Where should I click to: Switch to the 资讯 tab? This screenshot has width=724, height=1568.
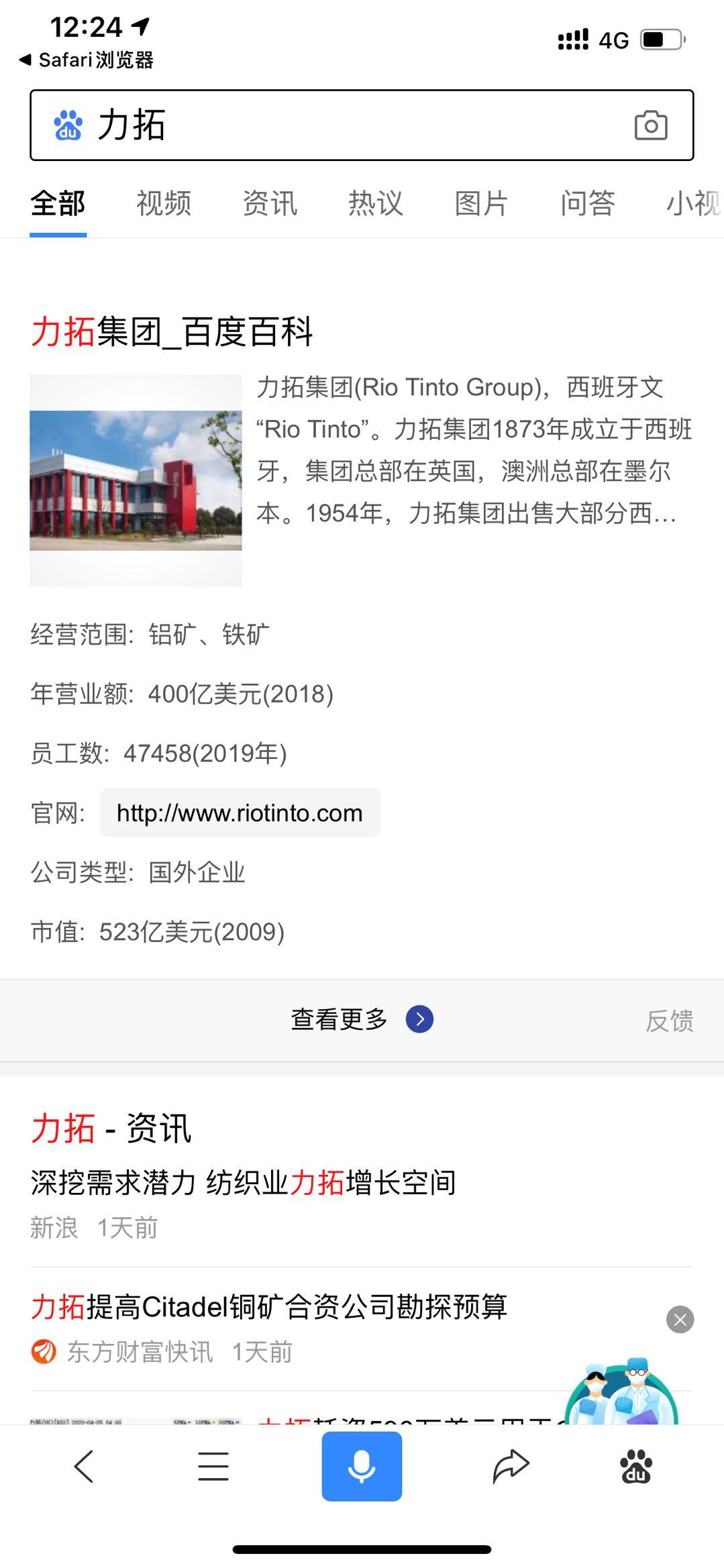coord(270,203)
